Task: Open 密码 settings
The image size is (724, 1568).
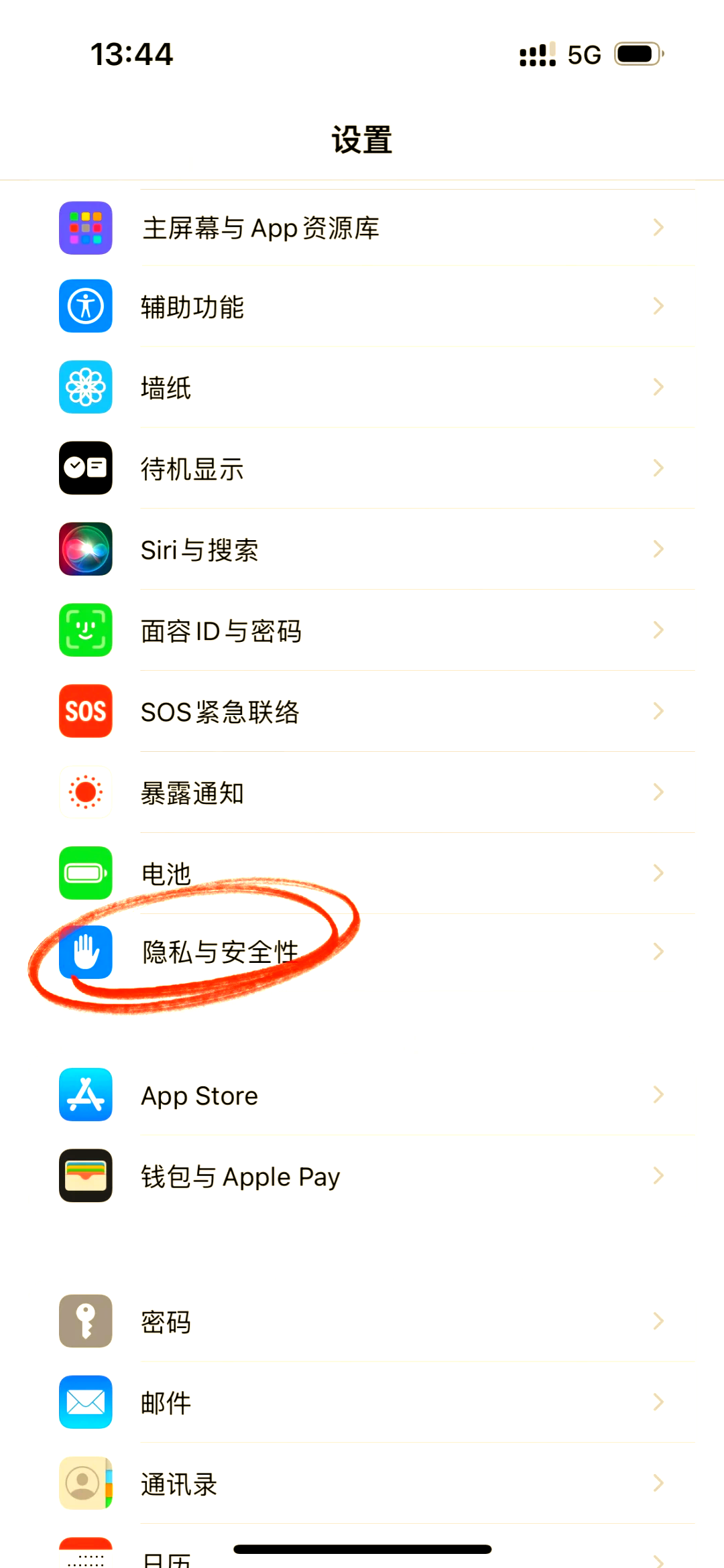Action: [362, 1321]
